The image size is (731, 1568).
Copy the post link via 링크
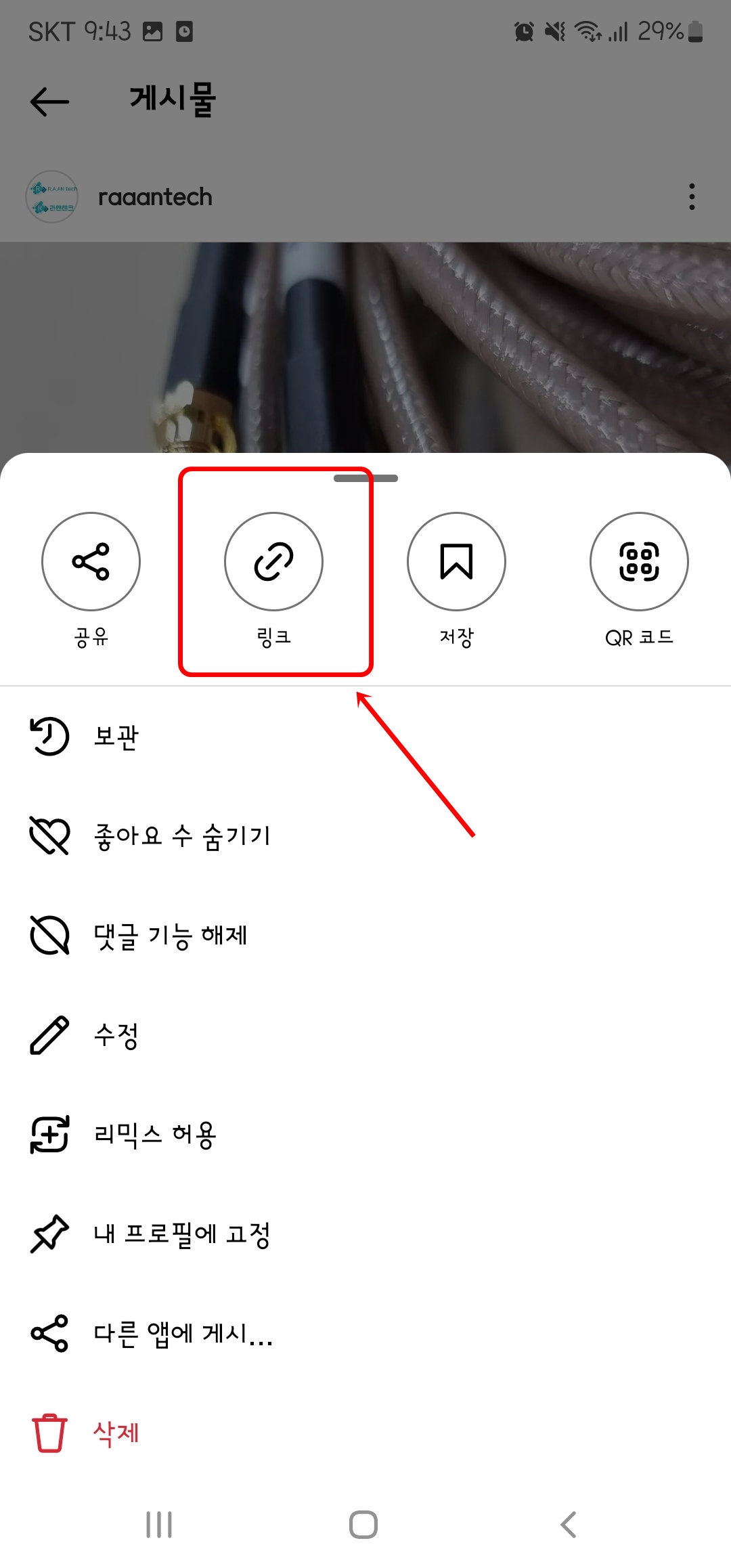pos(273,562)
